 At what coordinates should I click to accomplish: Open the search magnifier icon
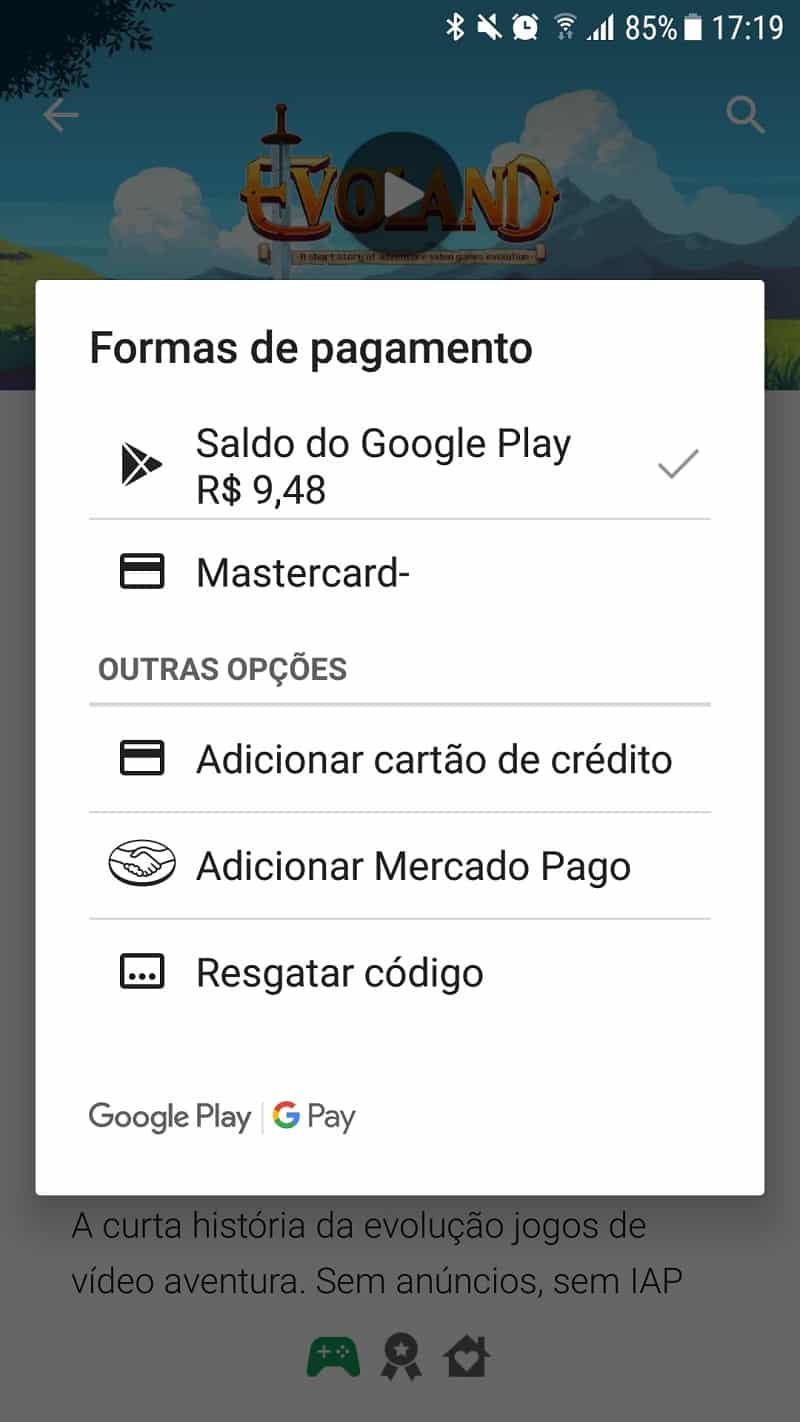coord(745,115)
